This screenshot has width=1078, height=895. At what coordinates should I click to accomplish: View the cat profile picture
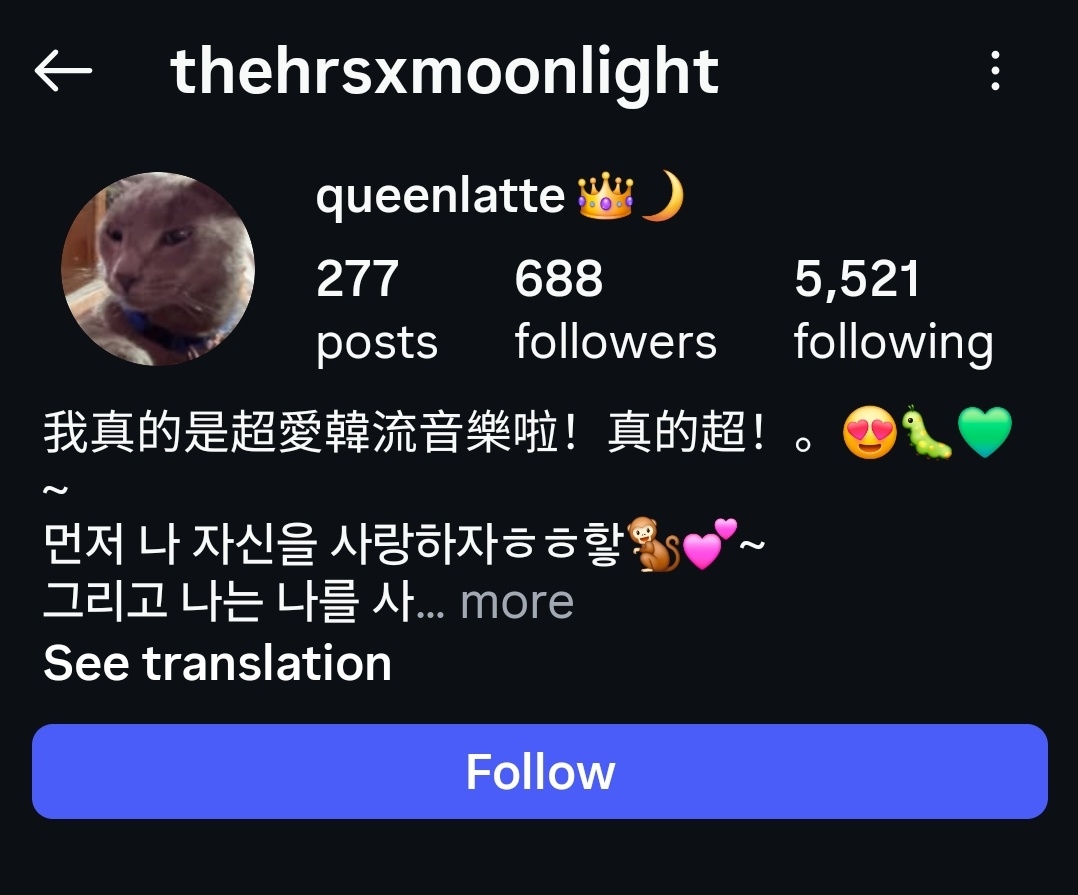click(158, 269)
